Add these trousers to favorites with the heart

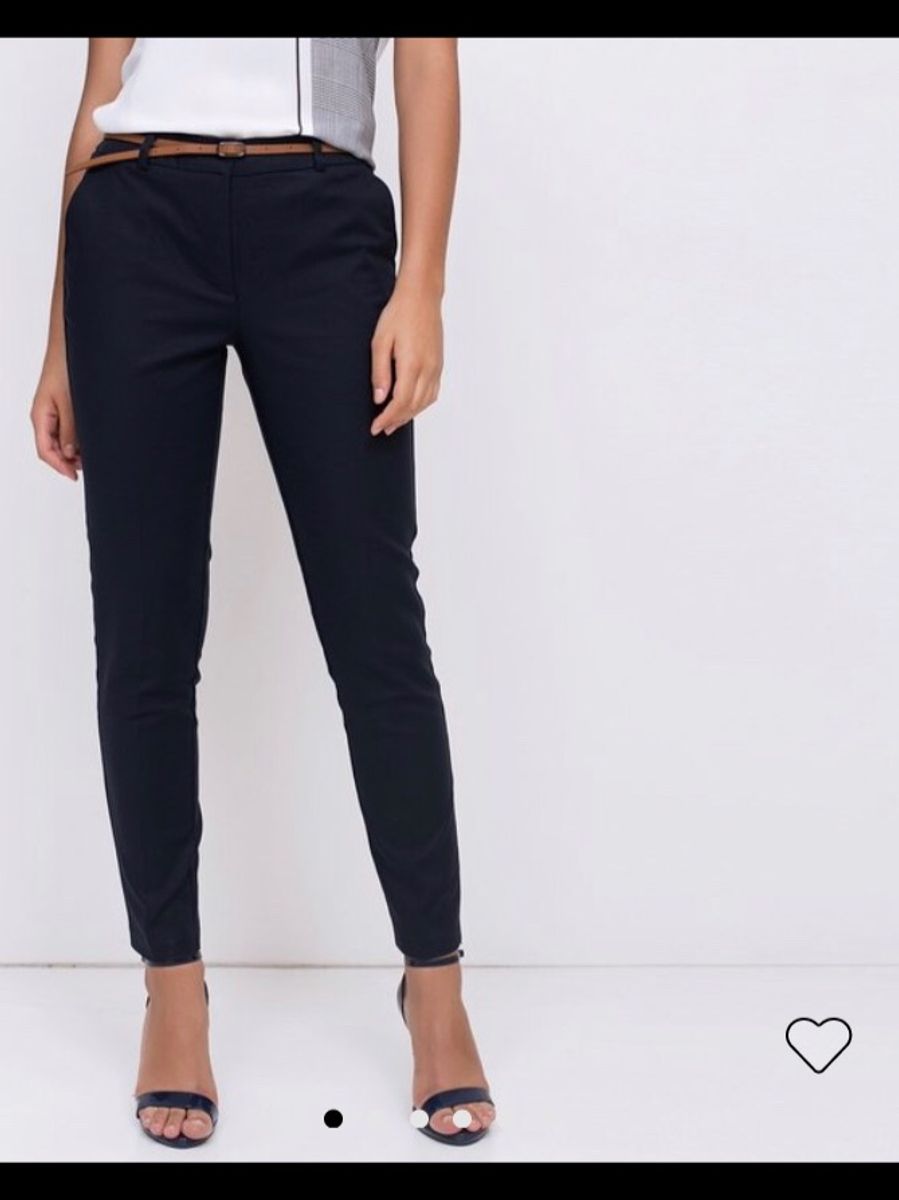click(x=818, y=1044)
